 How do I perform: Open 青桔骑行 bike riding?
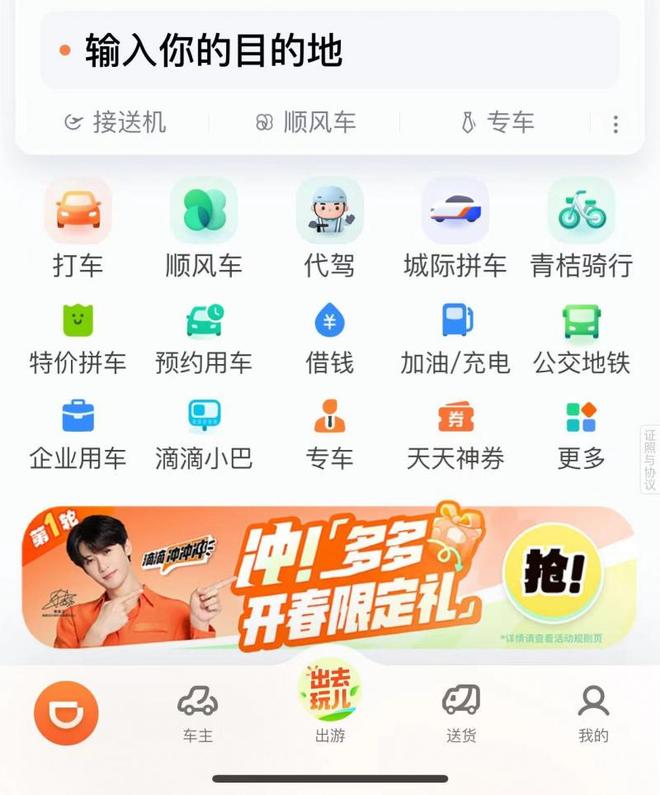pos(581,228)
